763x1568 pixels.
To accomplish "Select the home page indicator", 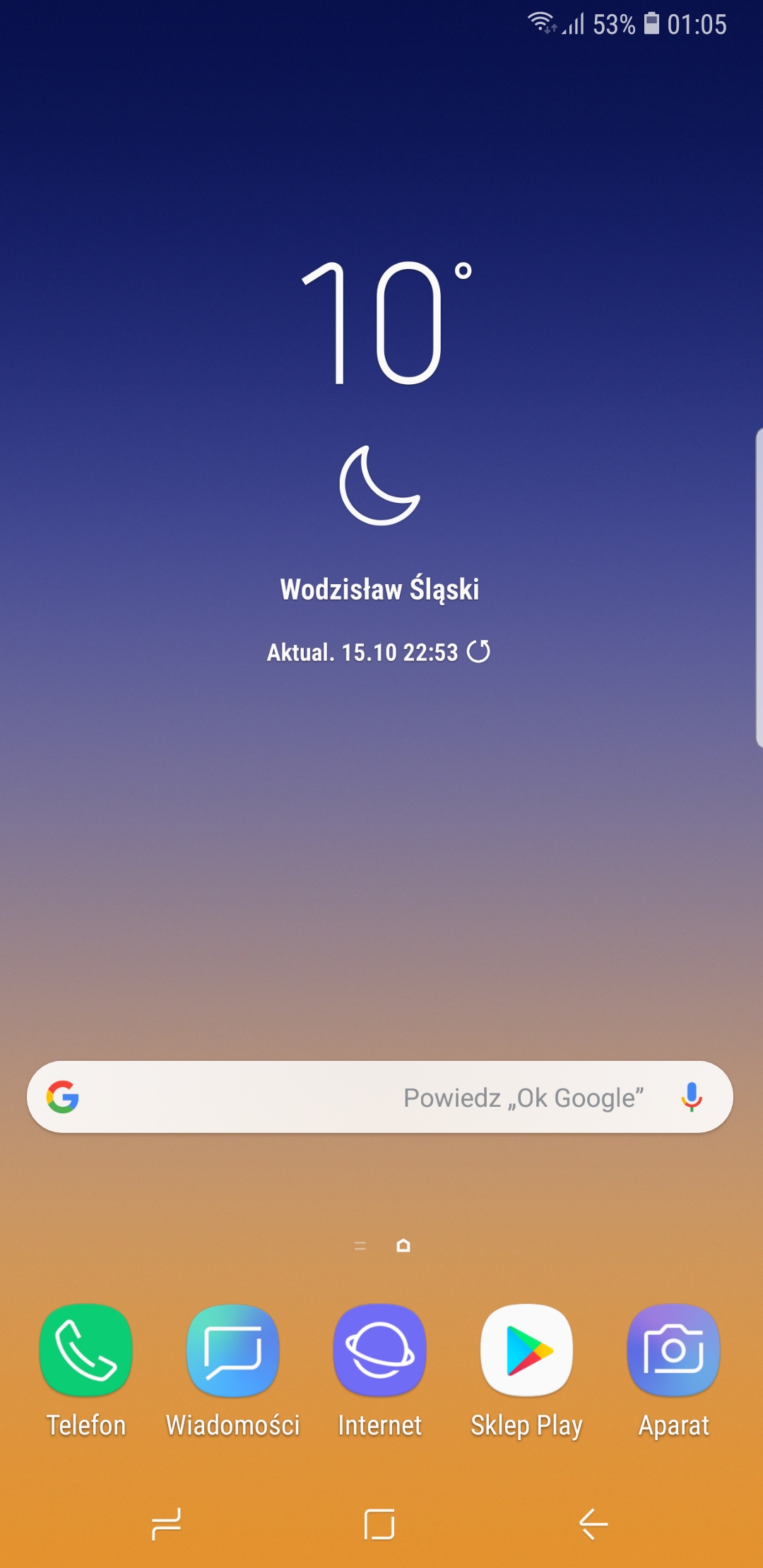I will [403, 1245].
